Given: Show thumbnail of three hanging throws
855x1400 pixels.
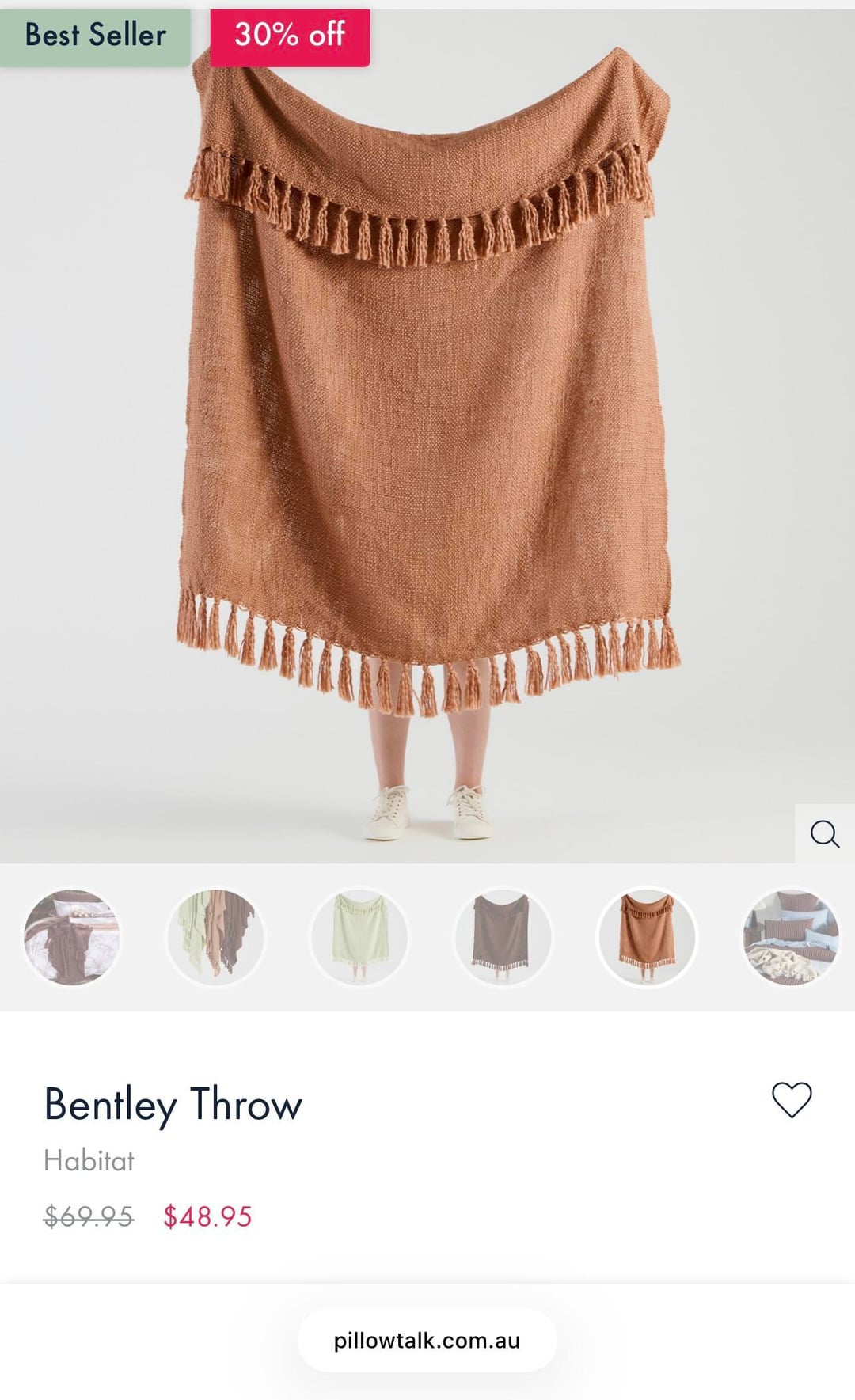Looking at the screenshot, I should tap(215, 937).
